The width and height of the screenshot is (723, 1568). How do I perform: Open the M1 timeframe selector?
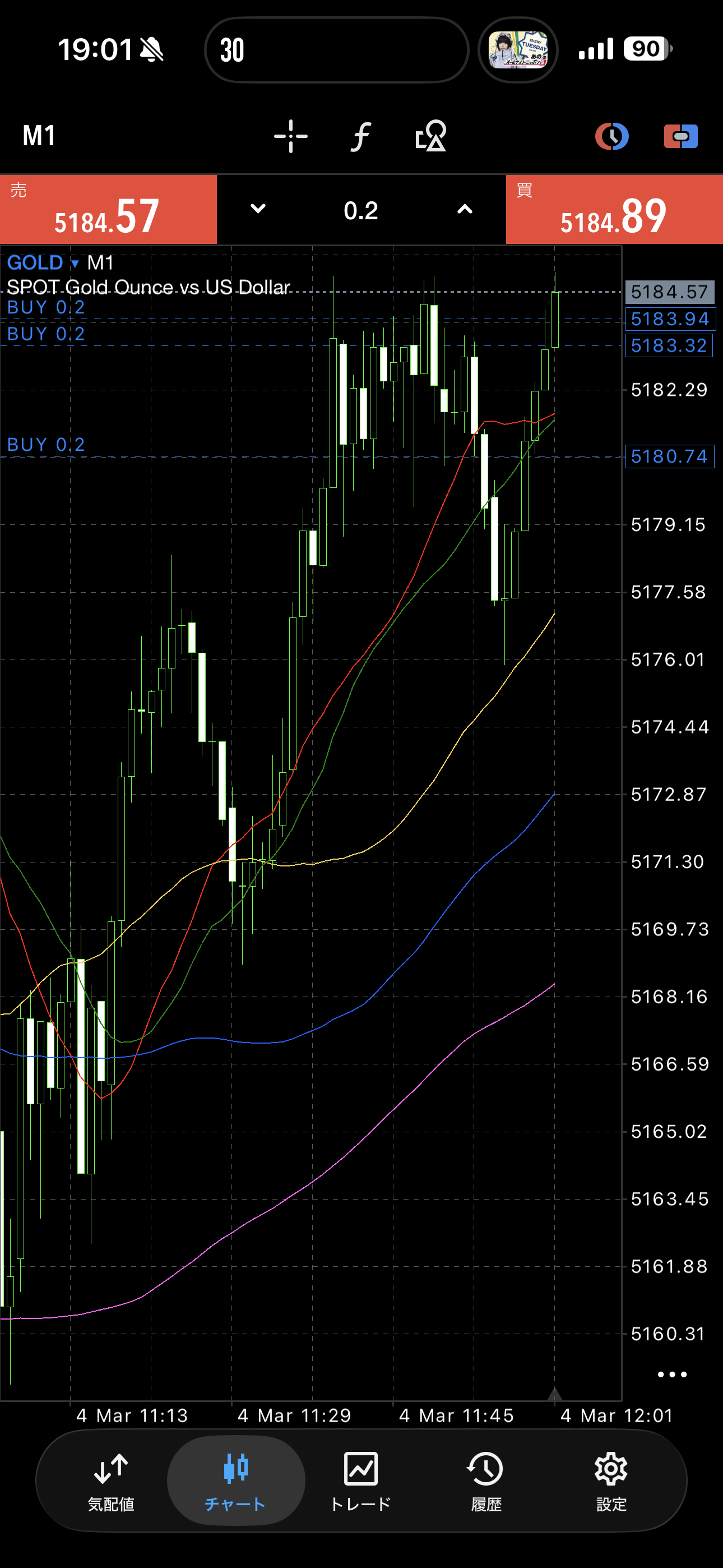coord(39,136)
